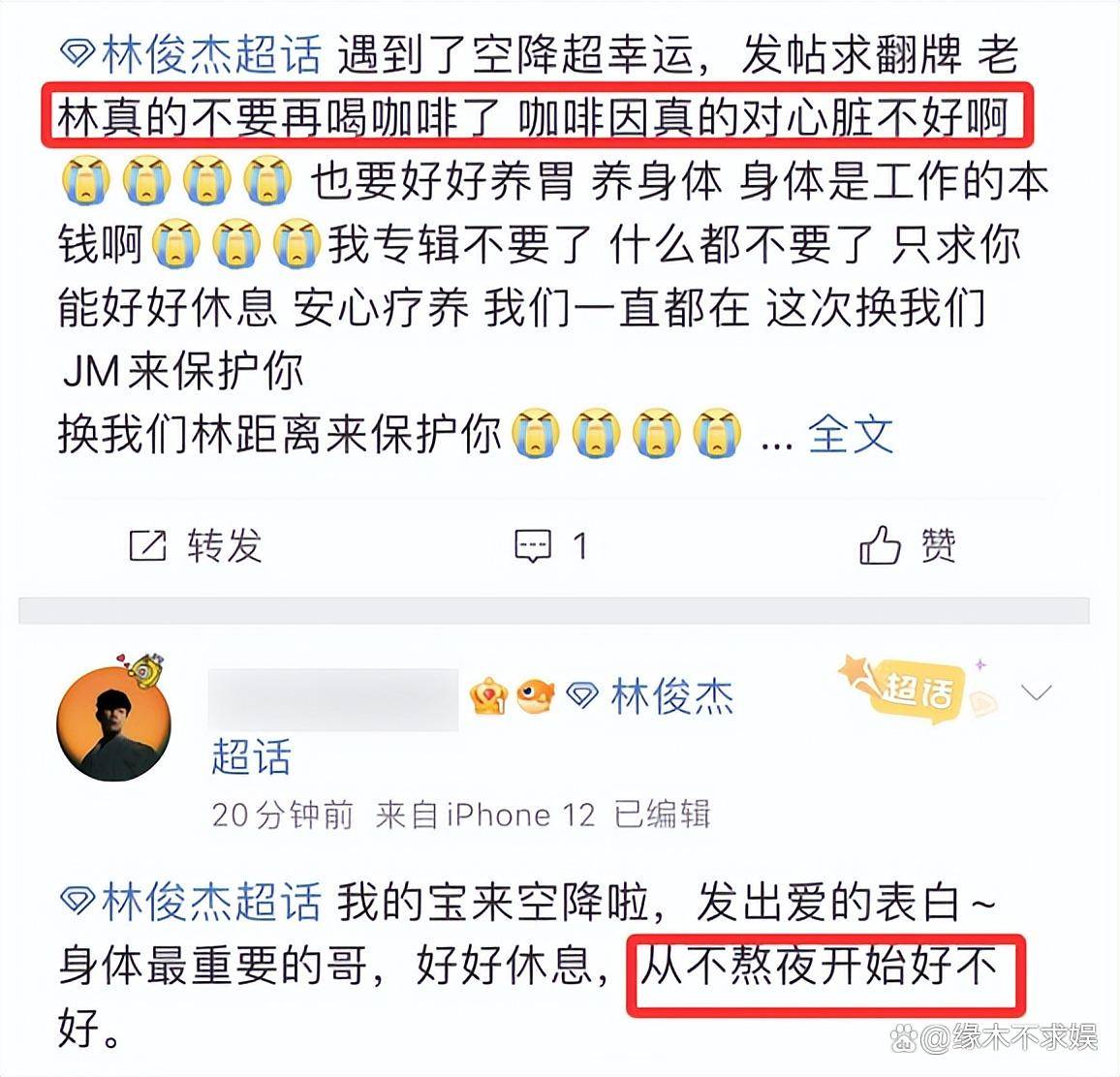This screenshot has height=1077, width=1120.
Task: Open the 林俊杰超话 link in the second post
Action: (x=191, y=902)
